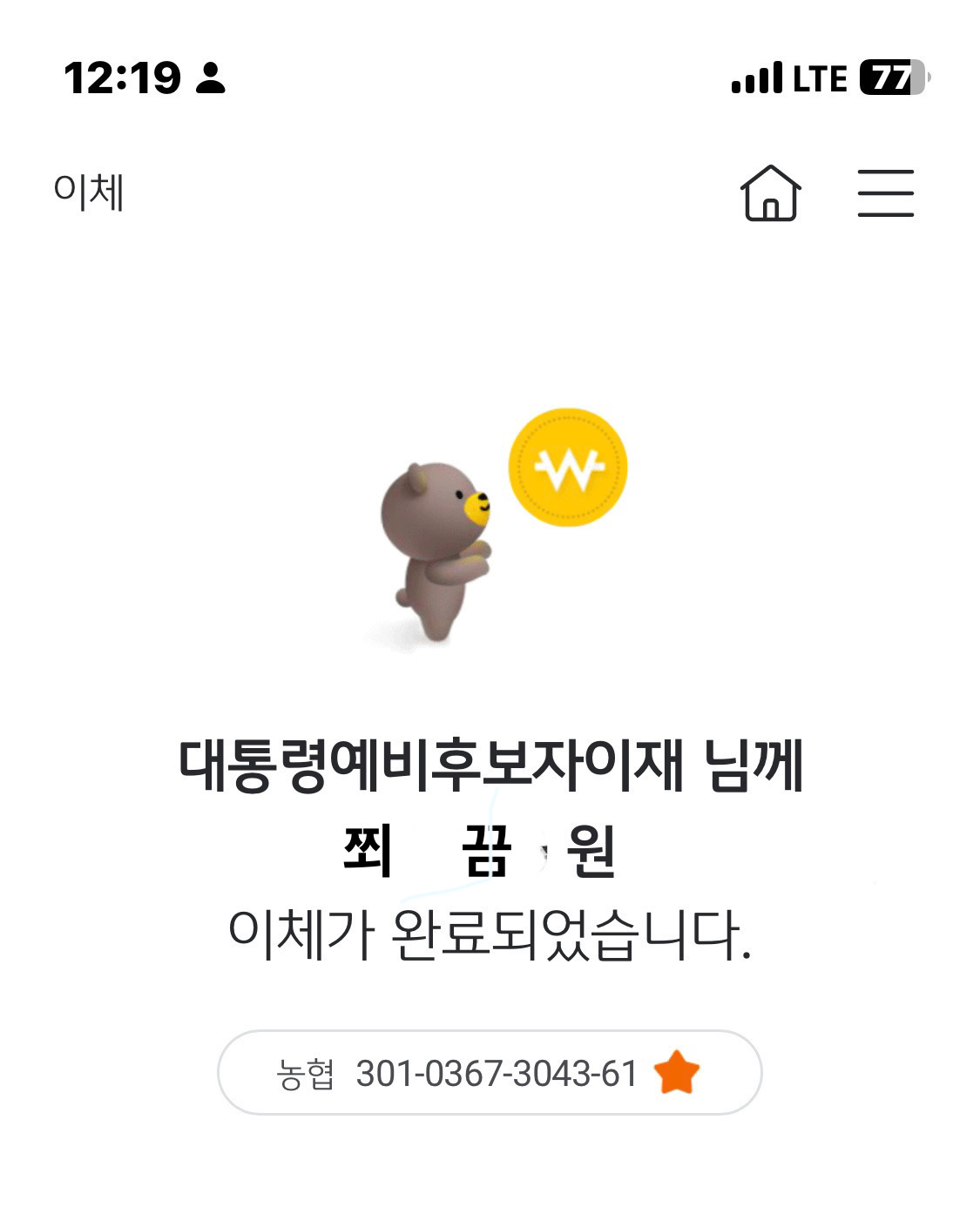Open the hamburger menu
Screen dimensions: 980x1214
[x=885, y=193]
